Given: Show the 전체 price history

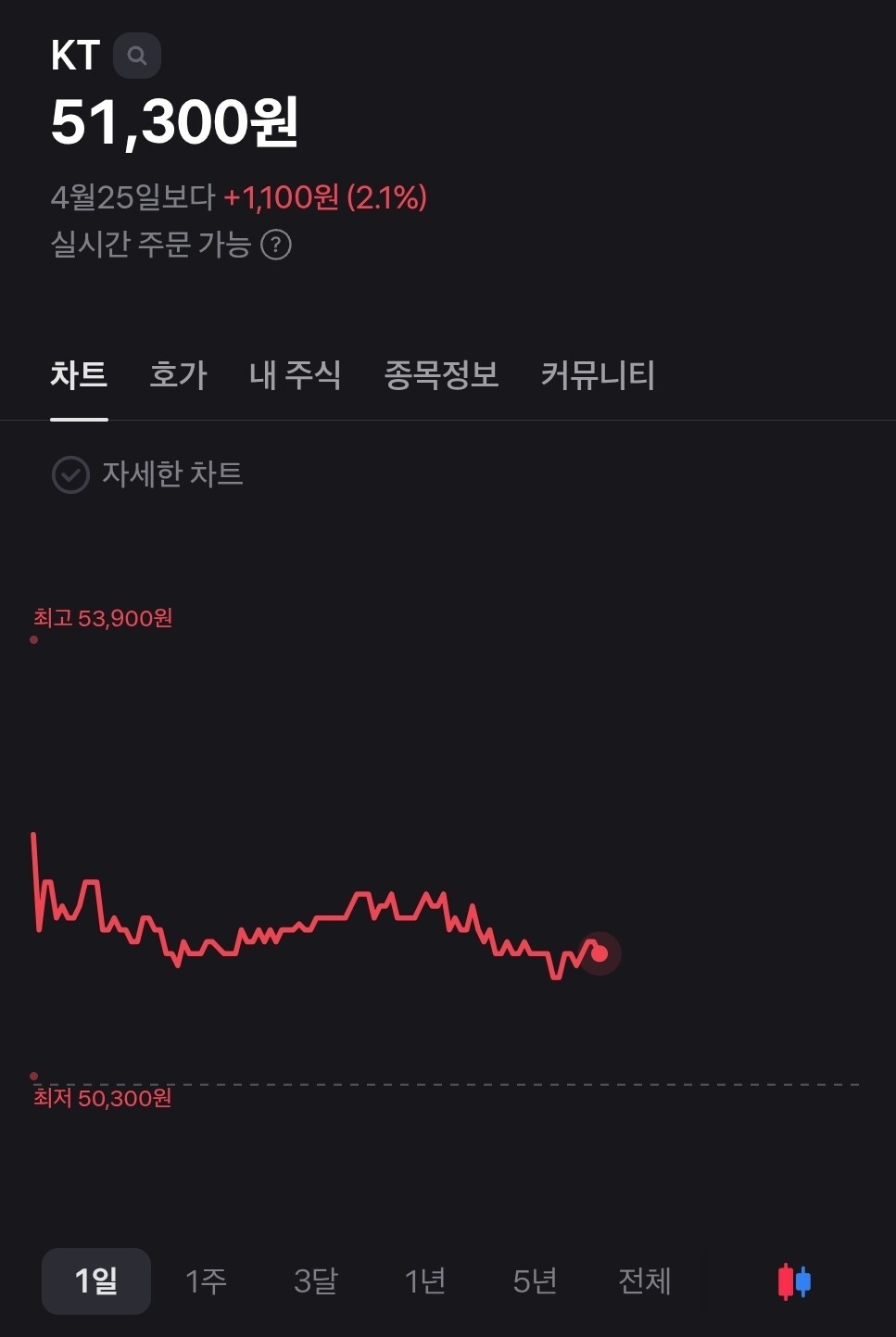Looking at the screenshot, I should coord(644,1281).
